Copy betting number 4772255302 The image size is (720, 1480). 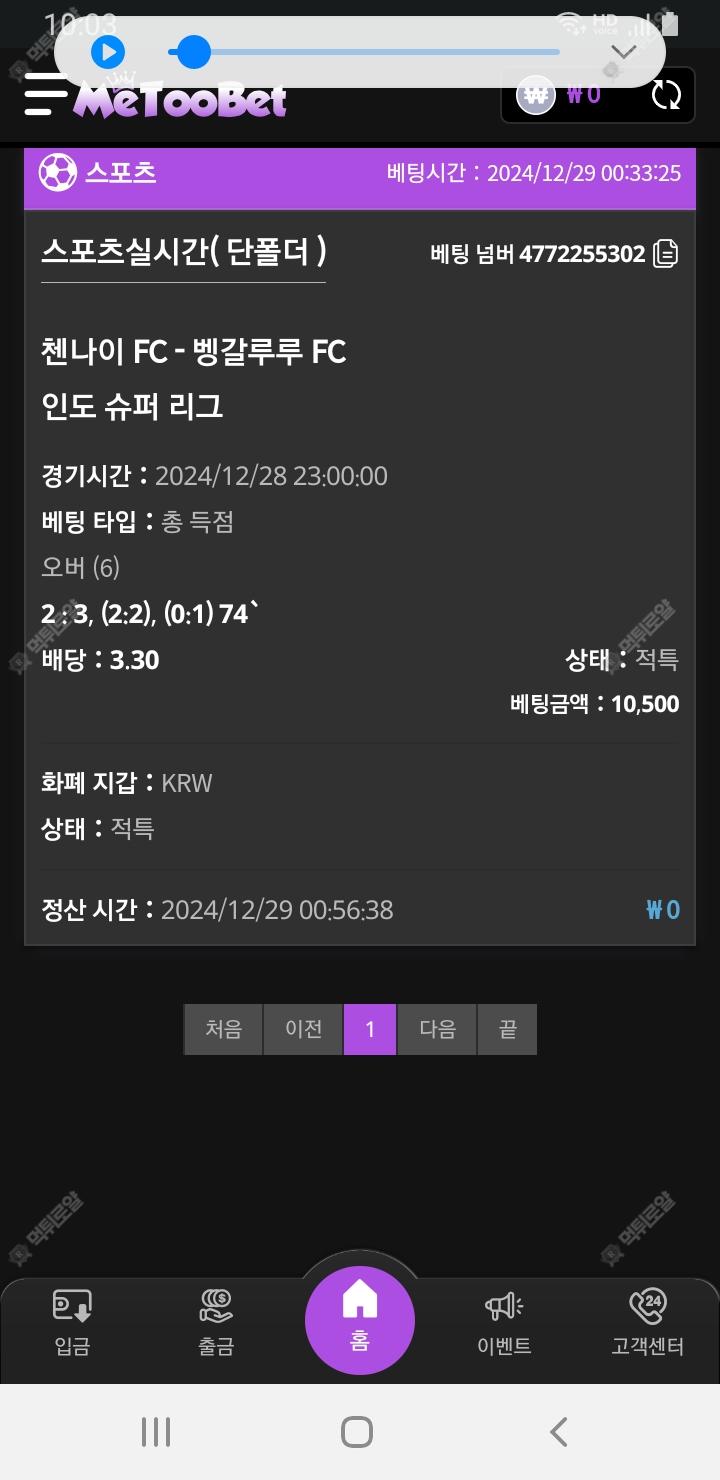coord(665,254)
